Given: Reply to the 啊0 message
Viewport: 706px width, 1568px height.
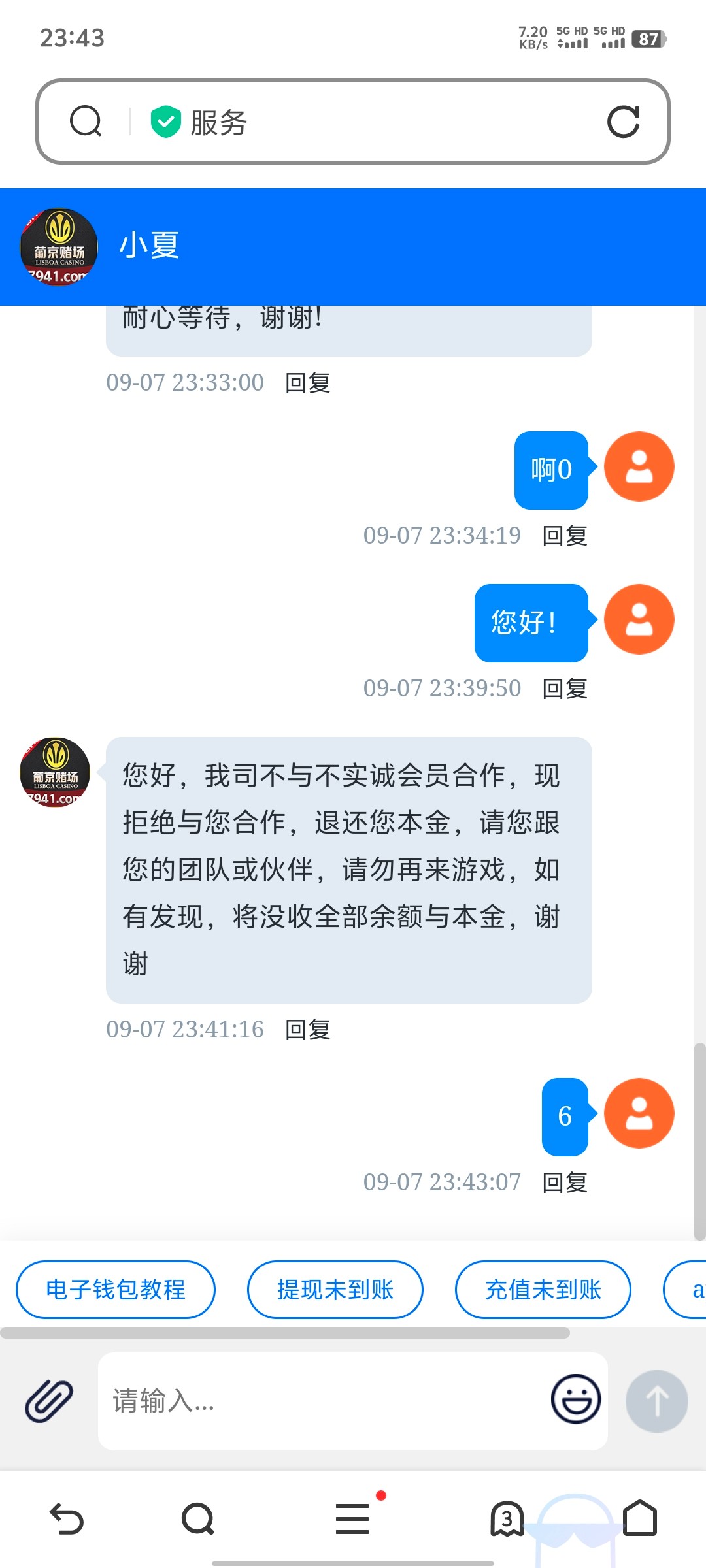Looking at the screenshot, I should 565,536.
